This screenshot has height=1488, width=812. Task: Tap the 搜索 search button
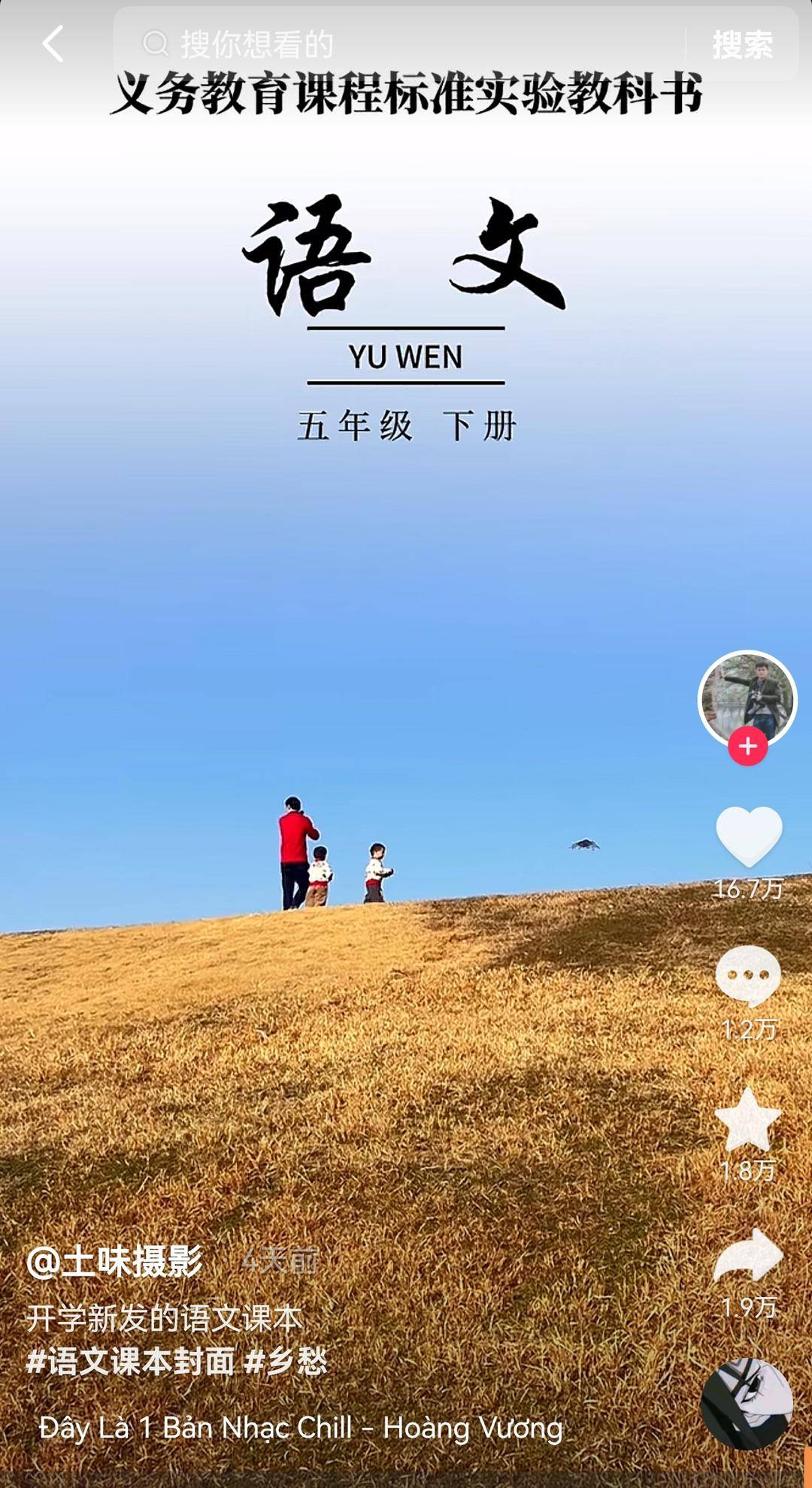[x=742, y=44]
